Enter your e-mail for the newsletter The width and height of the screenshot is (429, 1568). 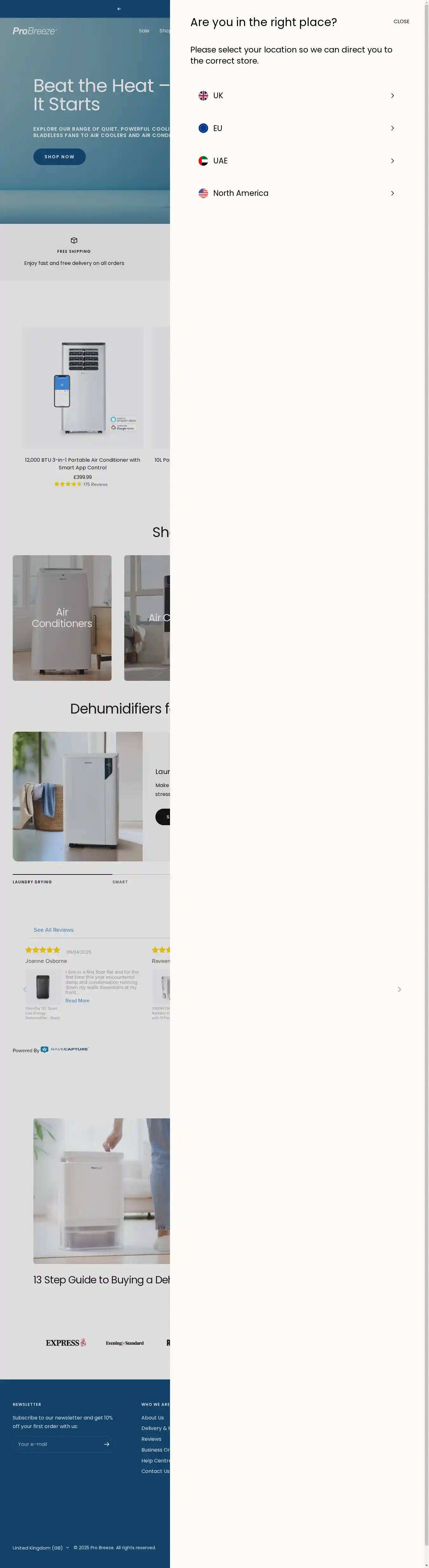pyautogui.click(x=58, y=1444)
